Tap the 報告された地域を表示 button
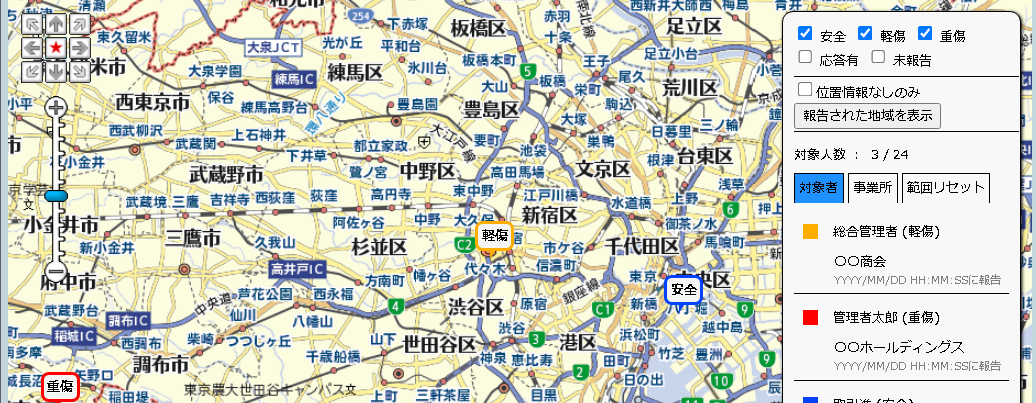 [x=867, y=115]
